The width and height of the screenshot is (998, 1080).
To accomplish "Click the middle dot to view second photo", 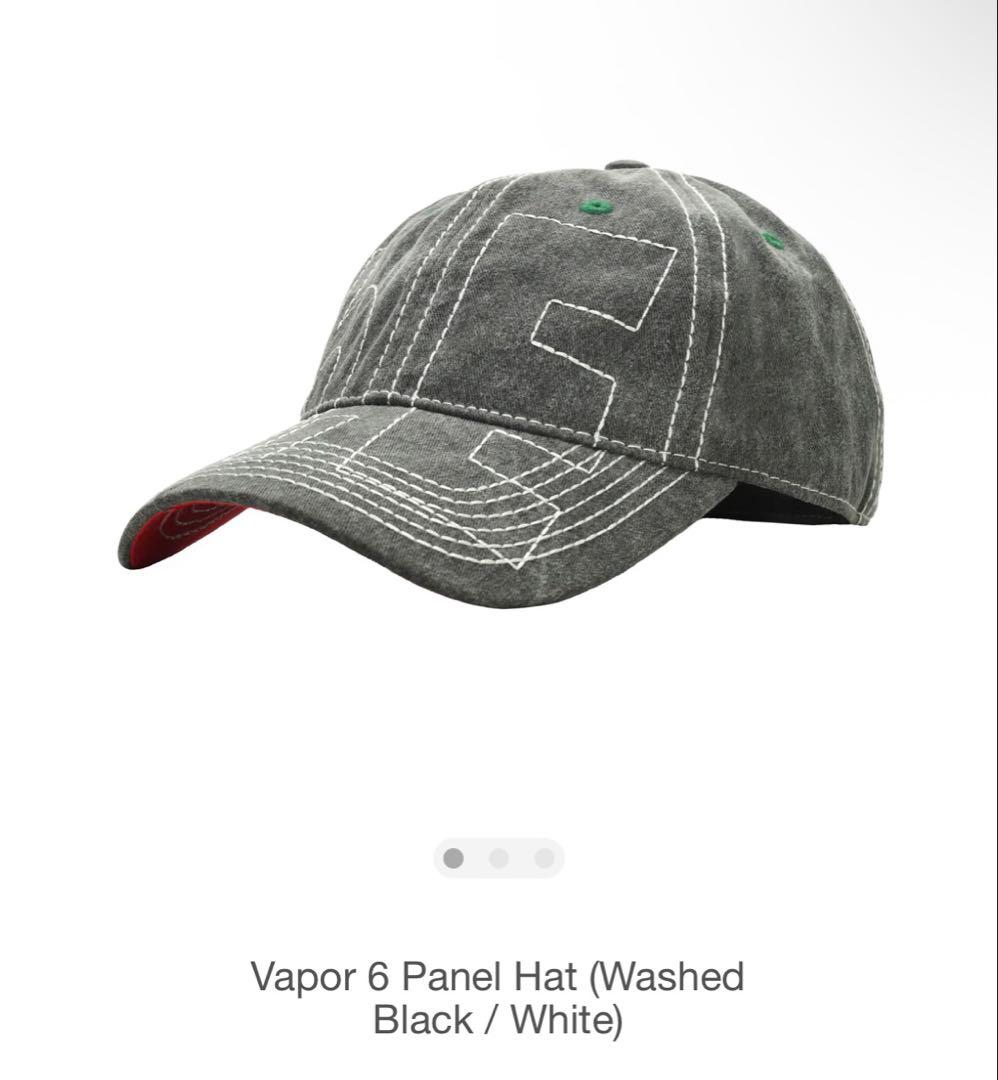I will coord(497,857).
